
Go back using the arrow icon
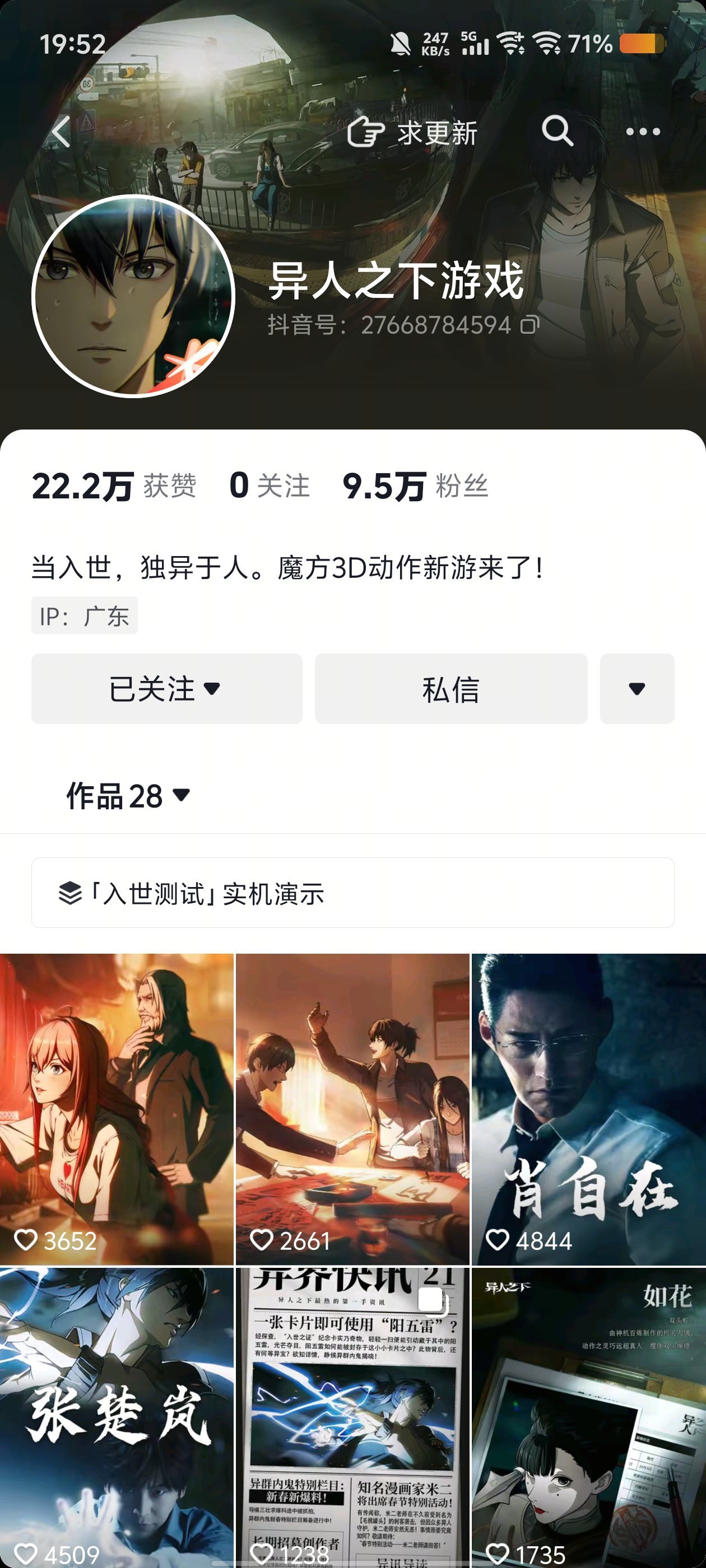61,132
